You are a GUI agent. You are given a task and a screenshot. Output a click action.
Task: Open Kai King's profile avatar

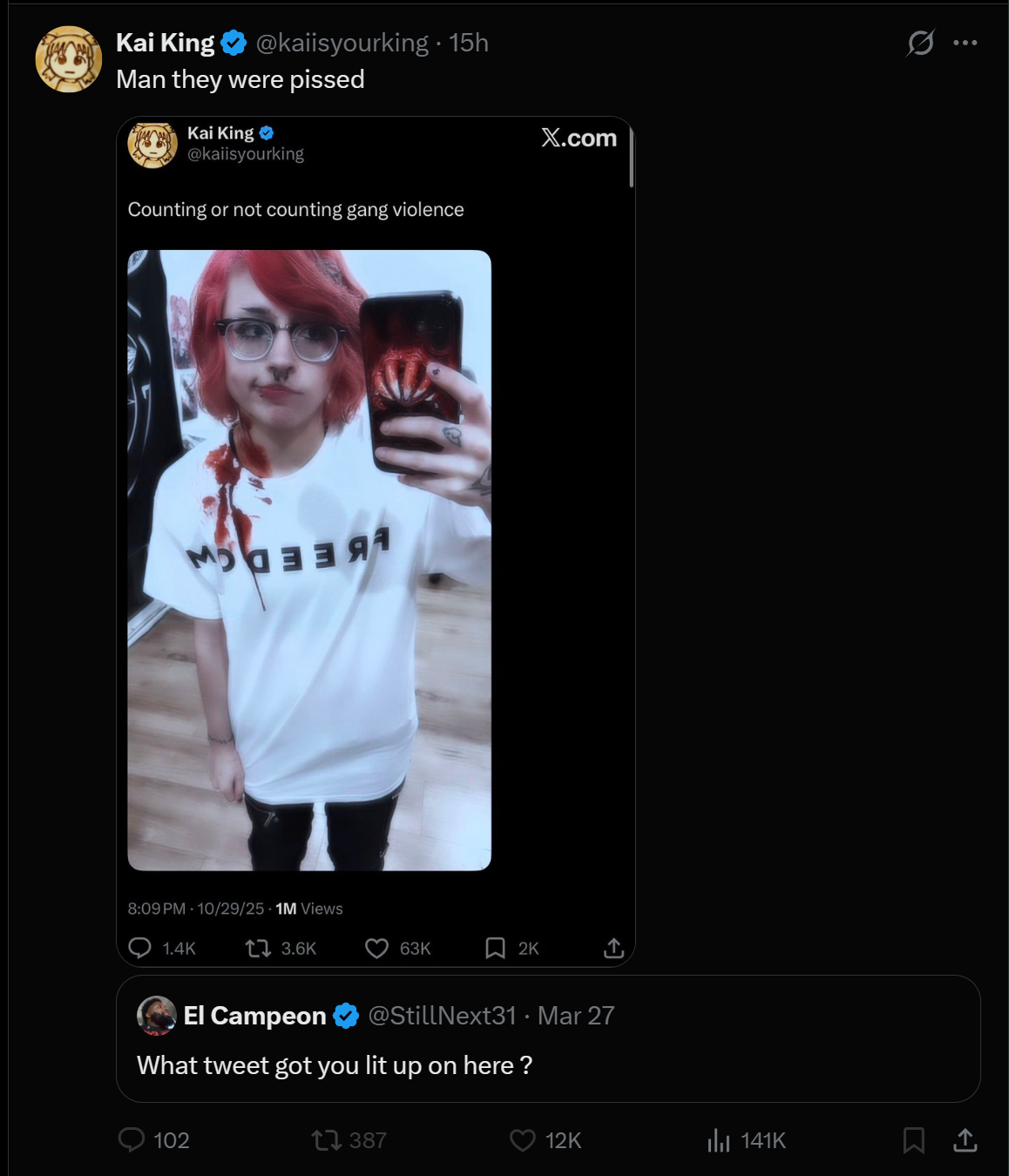68,59
